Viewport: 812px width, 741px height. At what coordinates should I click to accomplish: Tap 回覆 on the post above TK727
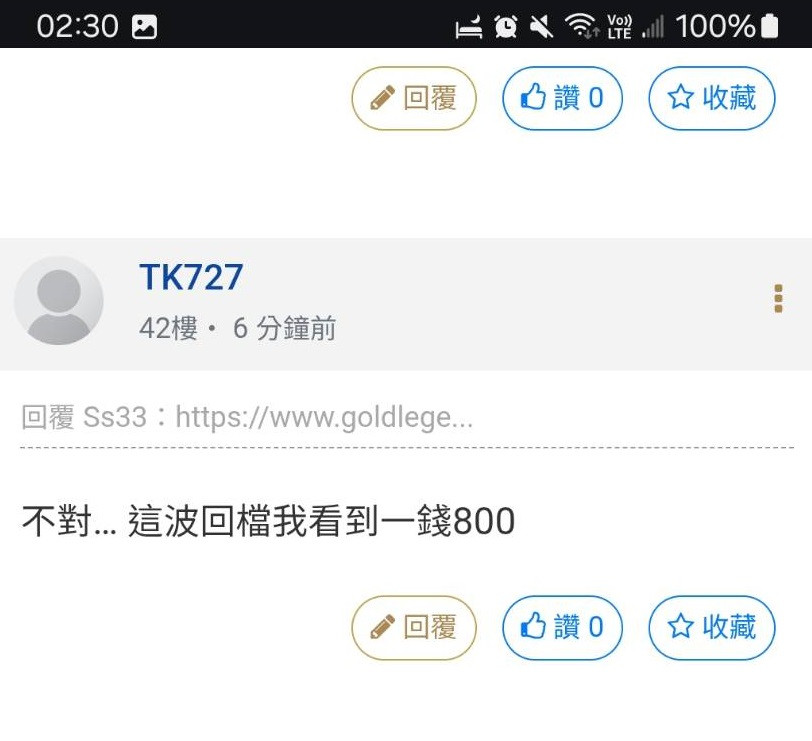(414, 98)
